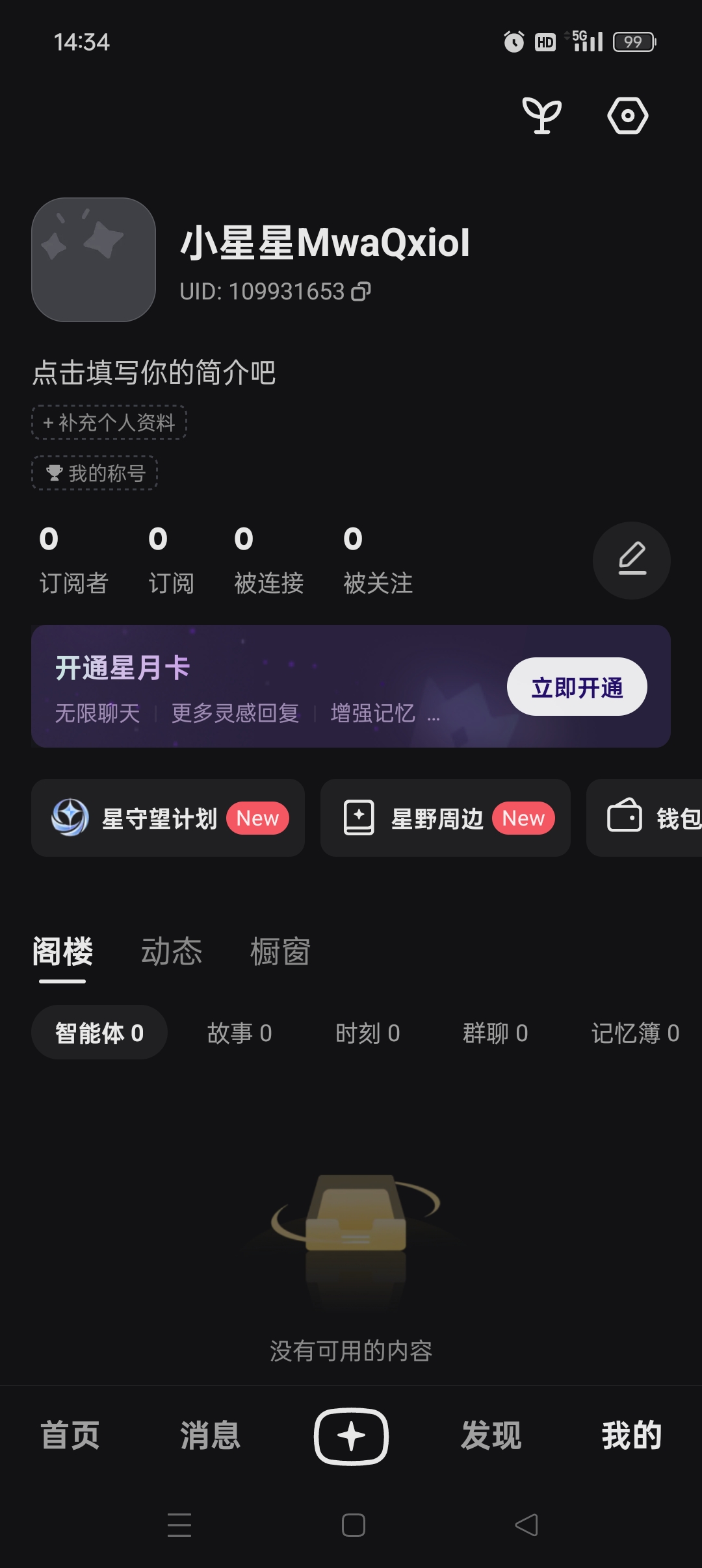
Task: Tap 补充个人资料 to add details
Action: click(x=109, y=422)
